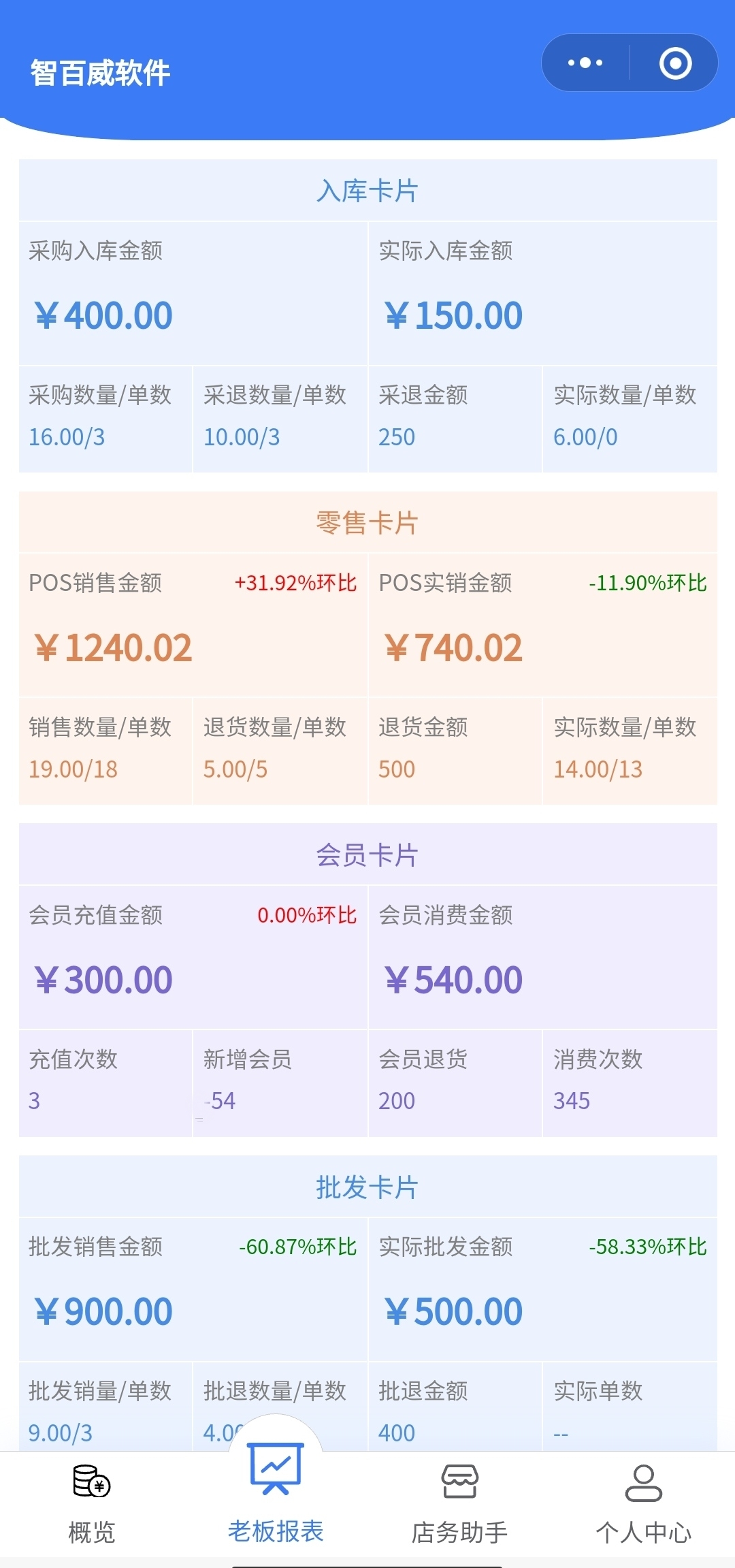Open the mini program more options menu
The image size is (735, 1568).
pyautogui.click(x=585, y=63)
